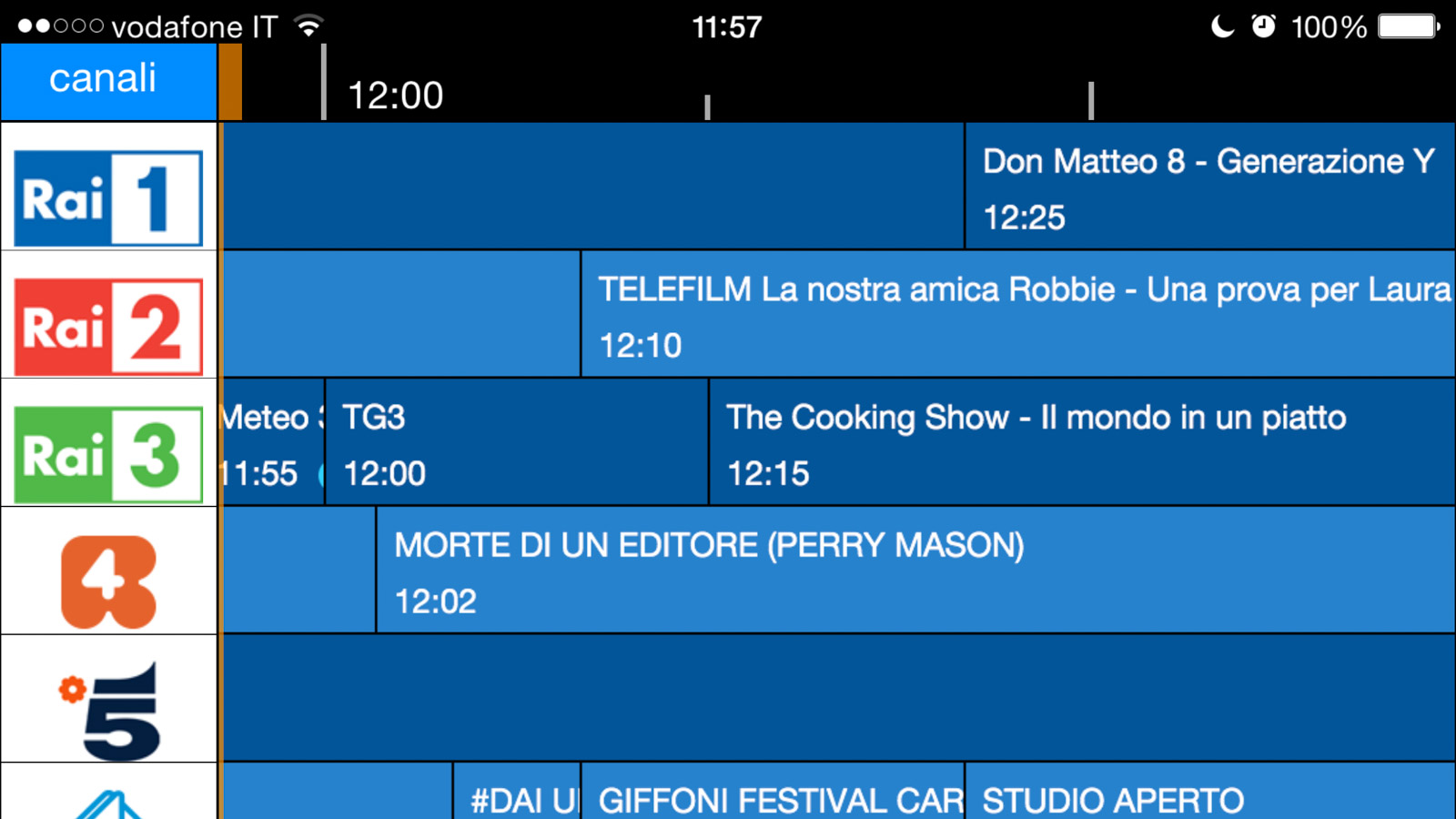
Task: Open the Rai 3 channel
Action: pos(108,454)
